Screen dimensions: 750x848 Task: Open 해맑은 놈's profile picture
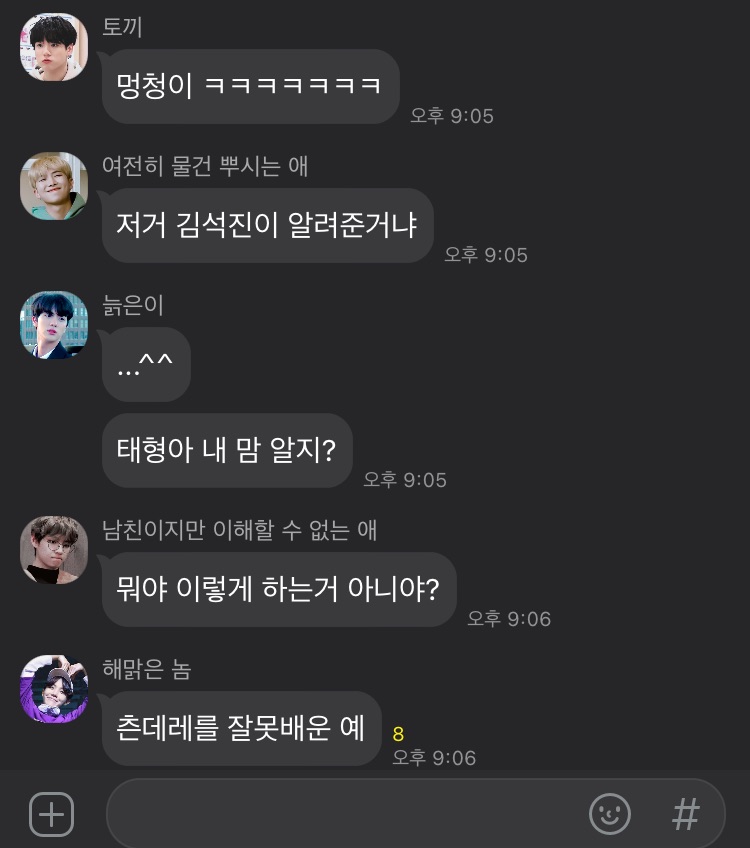[x=54, y=689]
